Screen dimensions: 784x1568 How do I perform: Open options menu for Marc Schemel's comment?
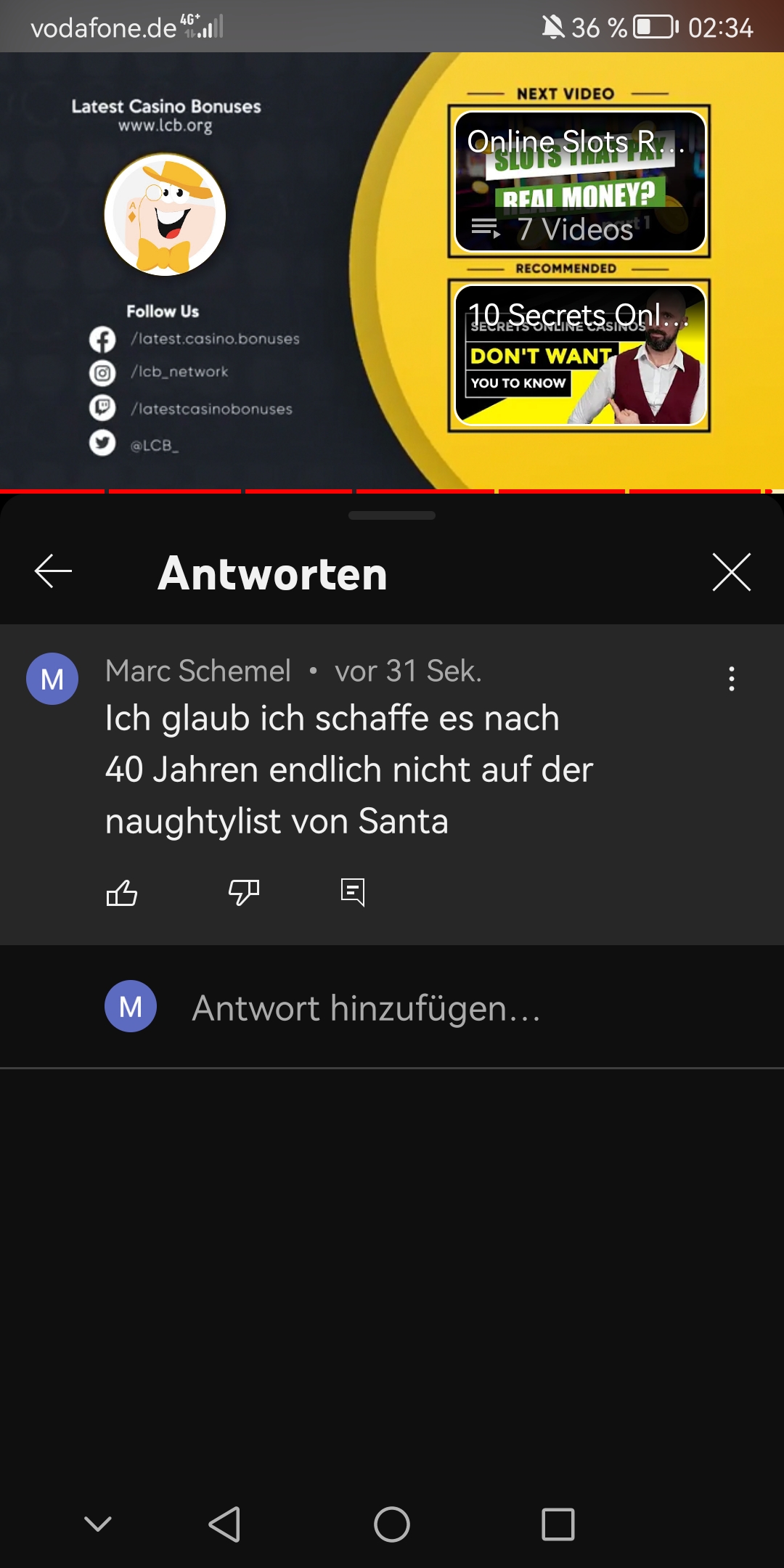[x=731, y=679]
